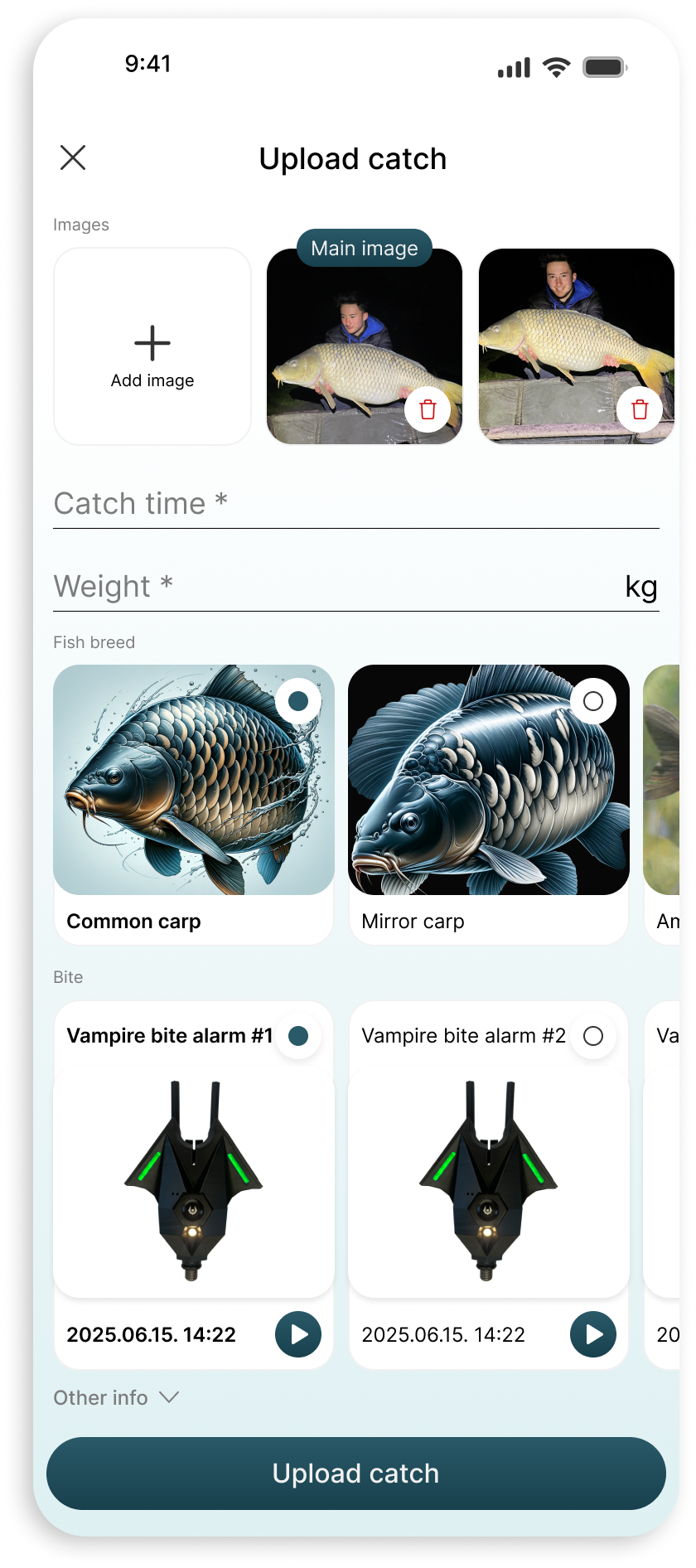Delete the main image

(428, 409)
